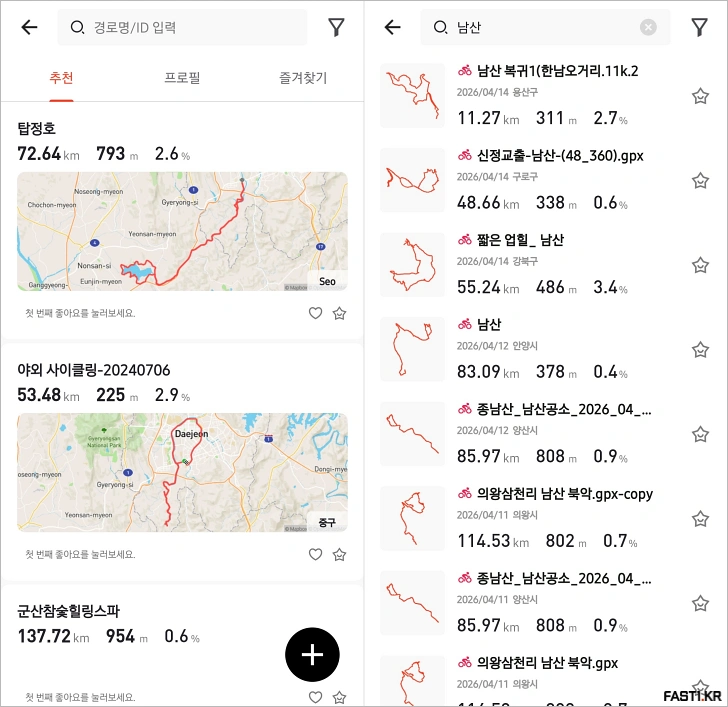Create a new route with the plus button
The width and height of the screenshot is (728, 707).
312,654
